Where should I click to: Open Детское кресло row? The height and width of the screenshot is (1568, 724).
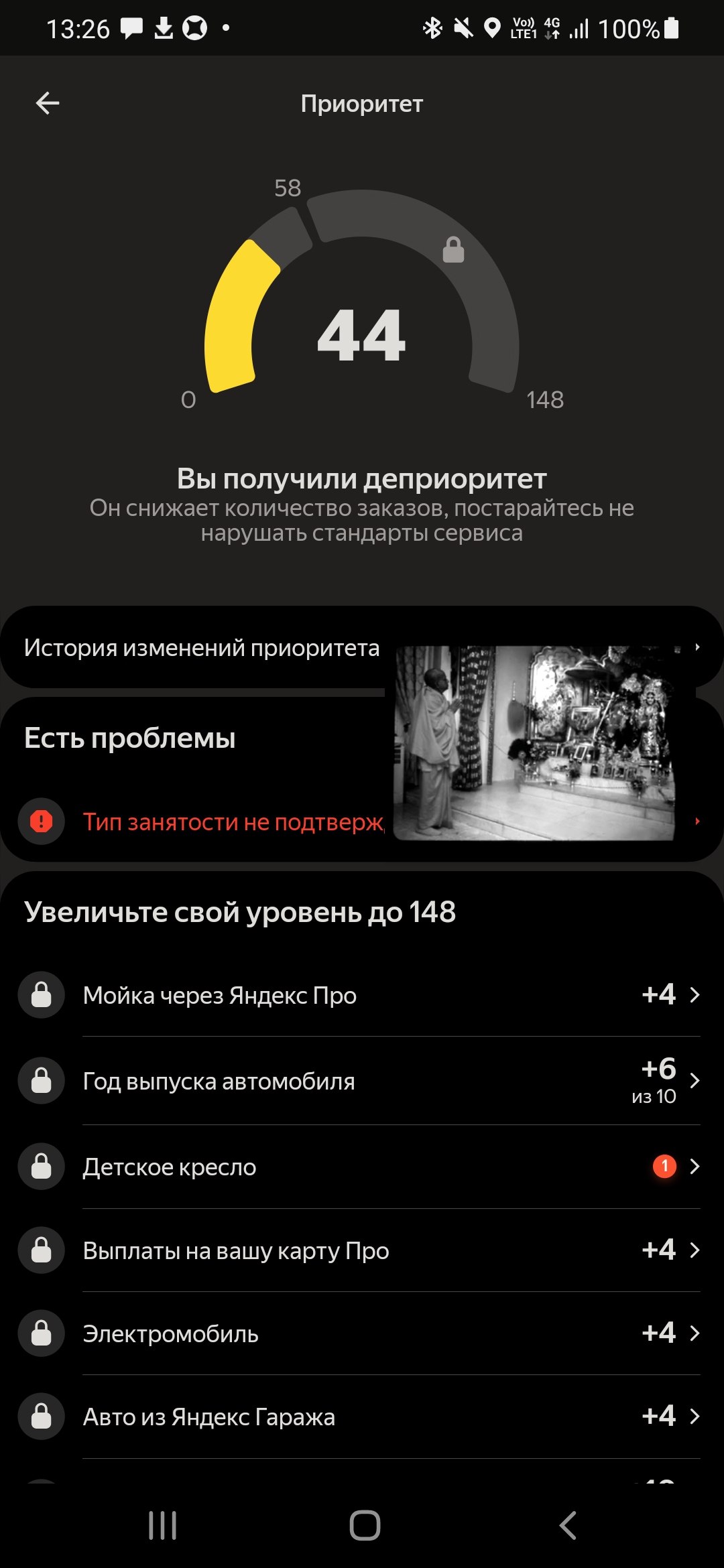click(x=362, y=1167)
